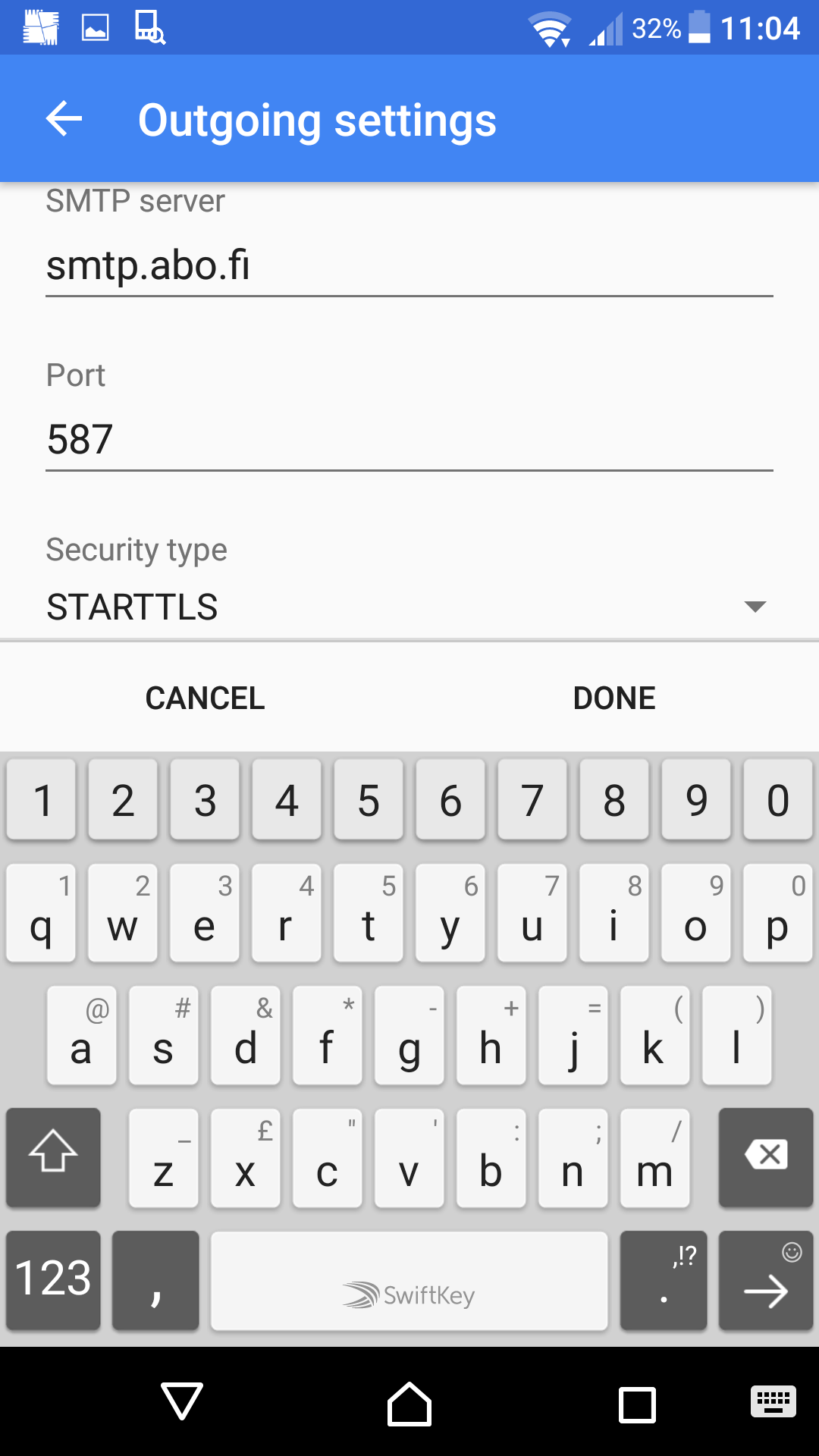
Task: Confirm settings with Done
Action: (614, 698)
